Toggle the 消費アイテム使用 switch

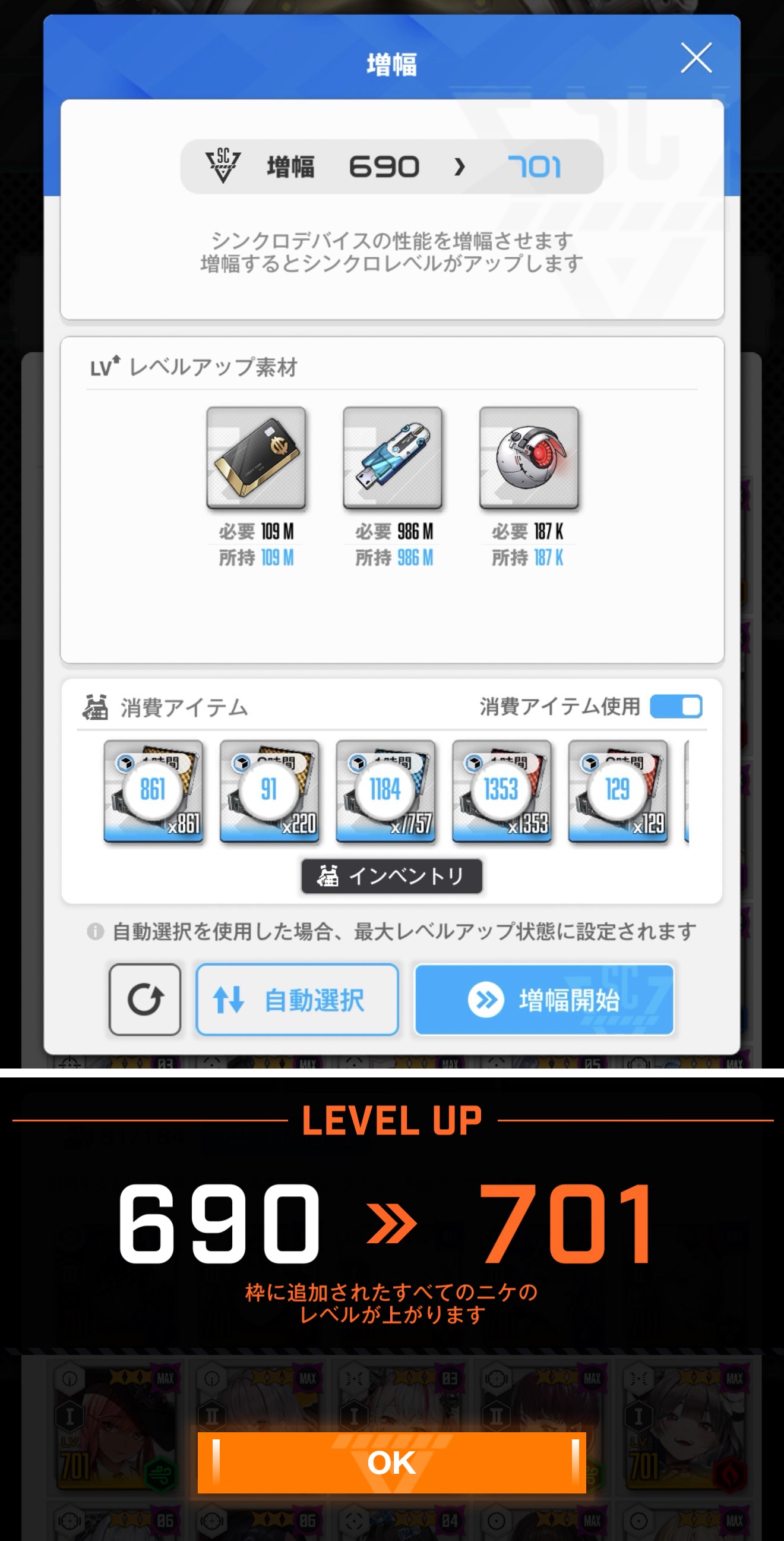(x=676, y=707)
